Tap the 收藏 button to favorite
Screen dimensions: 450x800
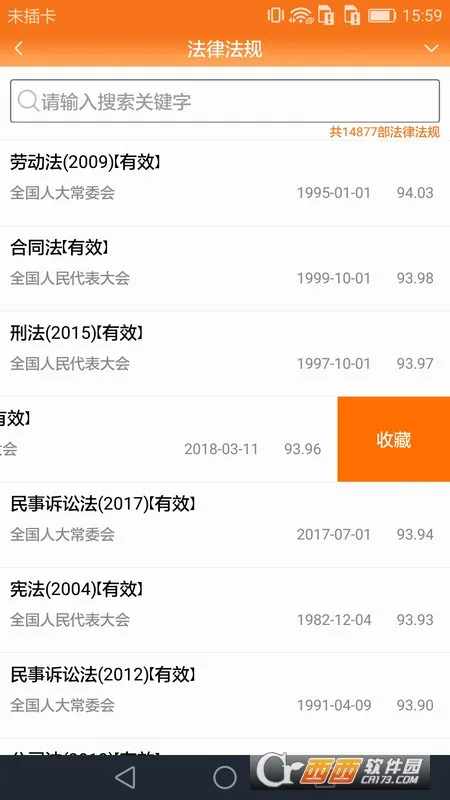(x=394, y=439)
